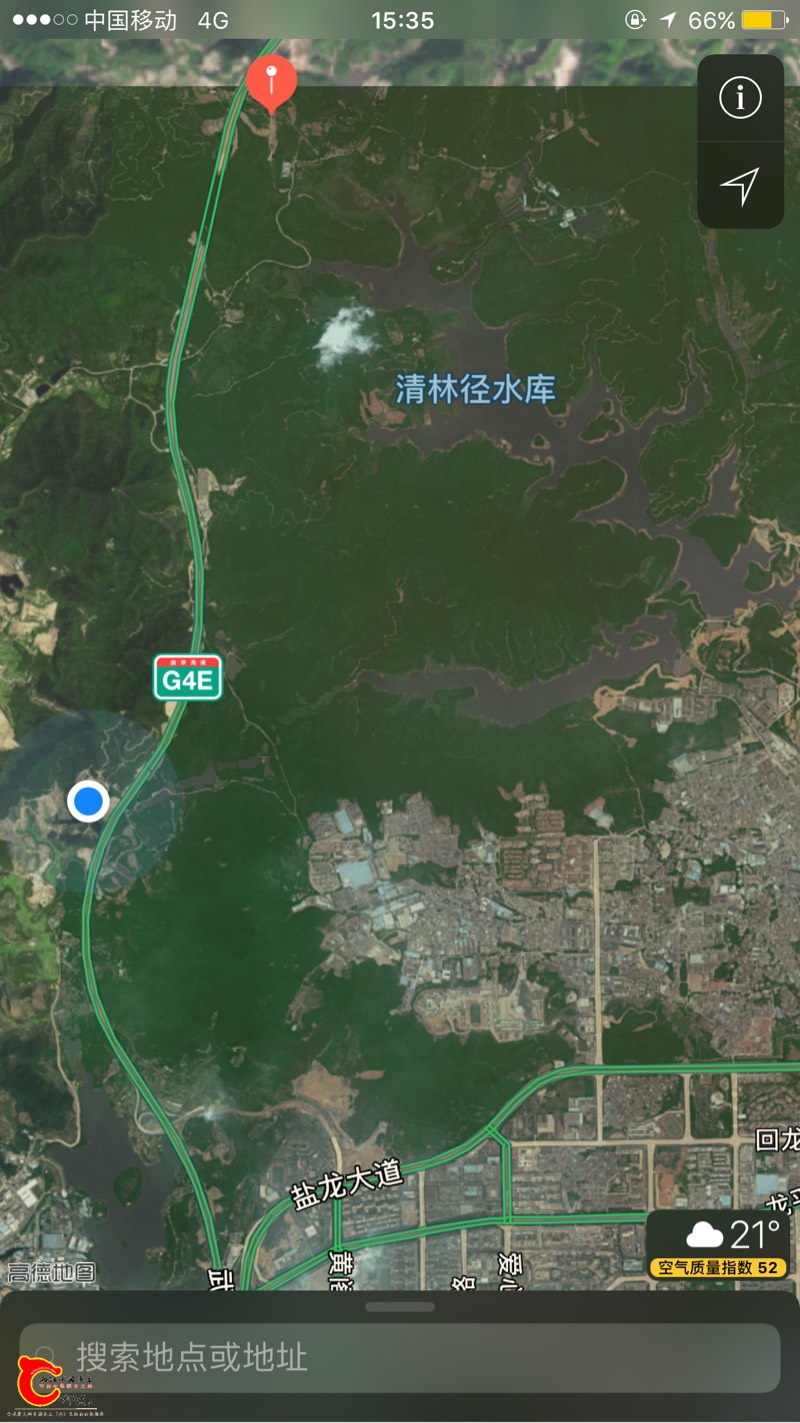Open the weather and air quality widget

pos(718,1246)
